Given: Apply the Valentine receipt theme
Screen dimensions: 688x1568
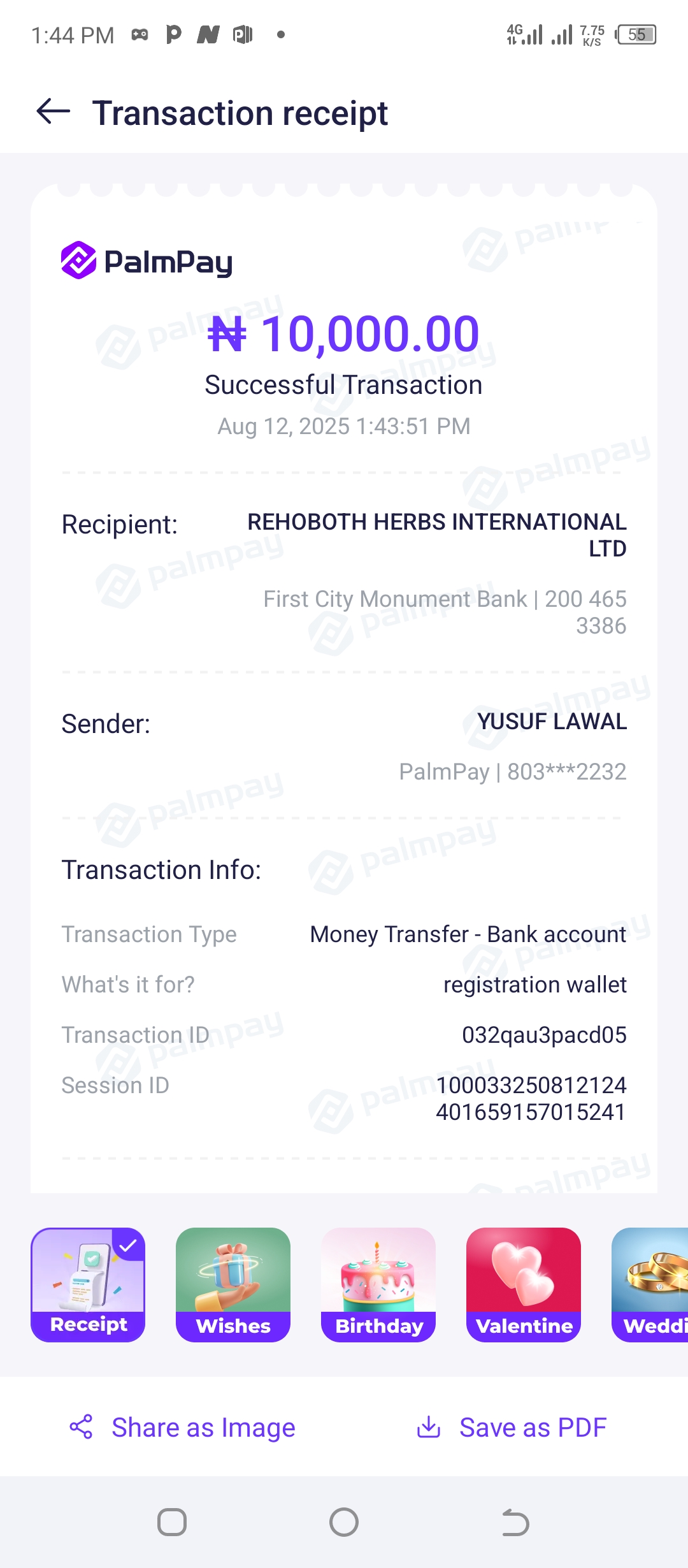Looking at the screenshot, I should [524, 1284].
